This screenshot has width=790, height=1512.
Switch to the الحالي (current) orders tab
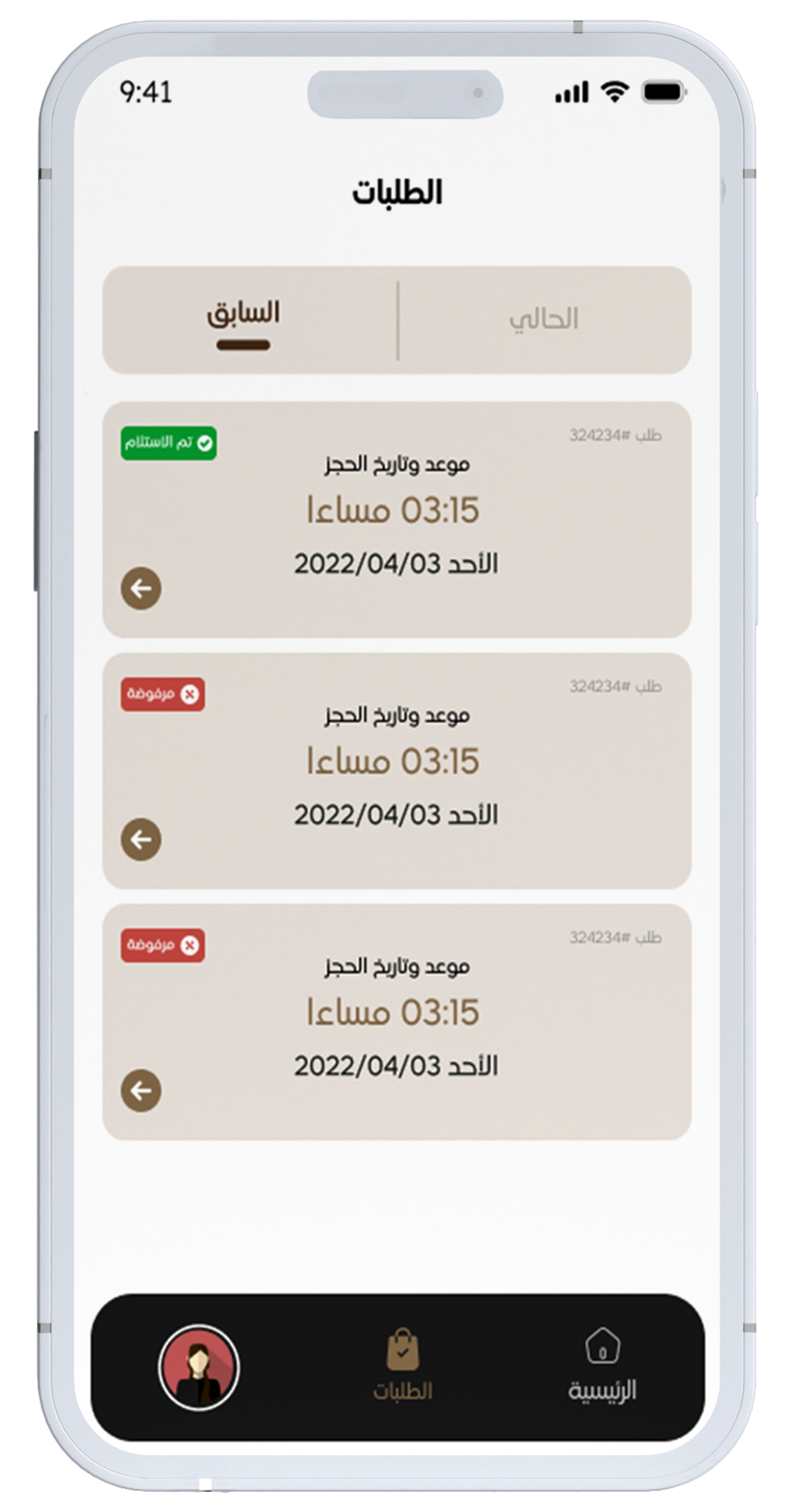pyautogui.click(x=544, y=319)
